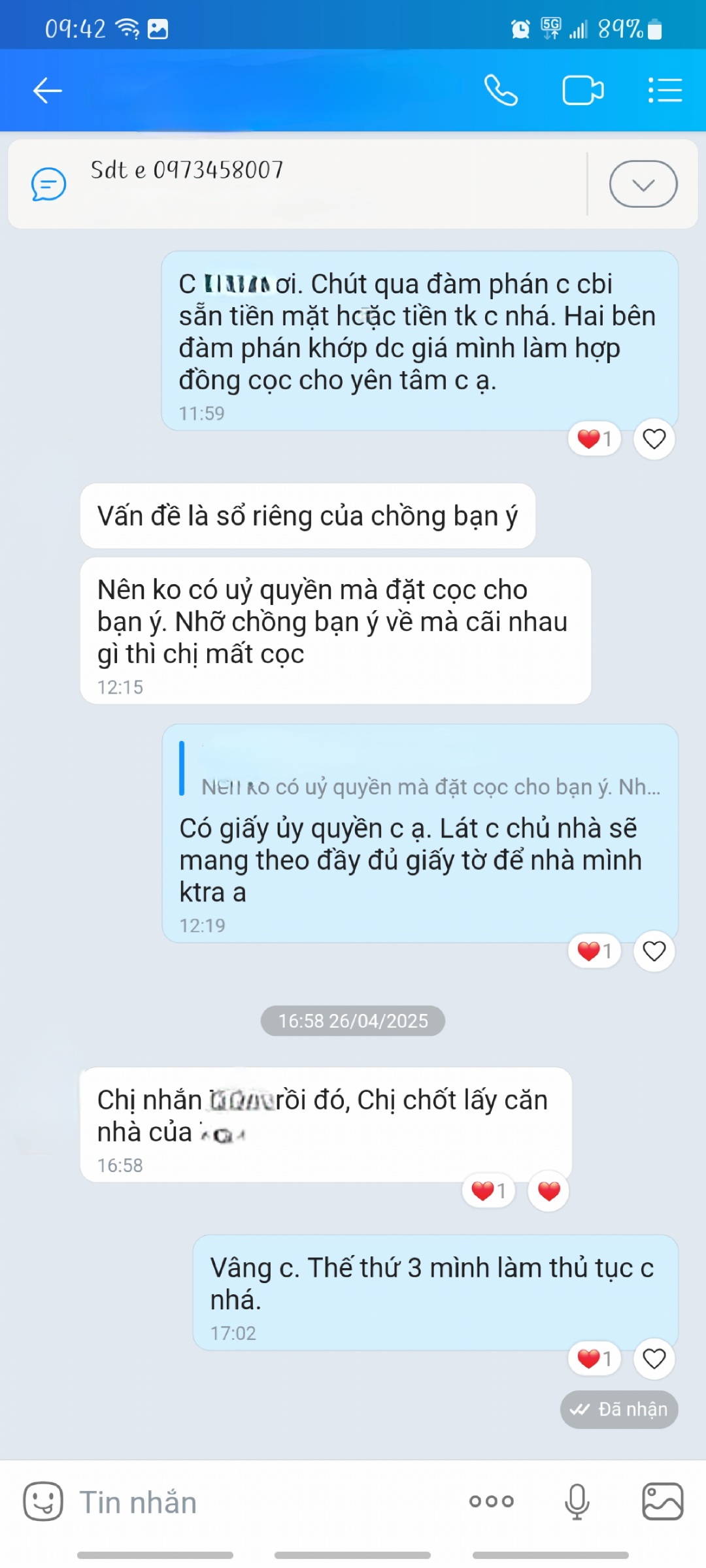
Task: Go back to the chat list
Action: pyautogui.click(x=47, y=91)
